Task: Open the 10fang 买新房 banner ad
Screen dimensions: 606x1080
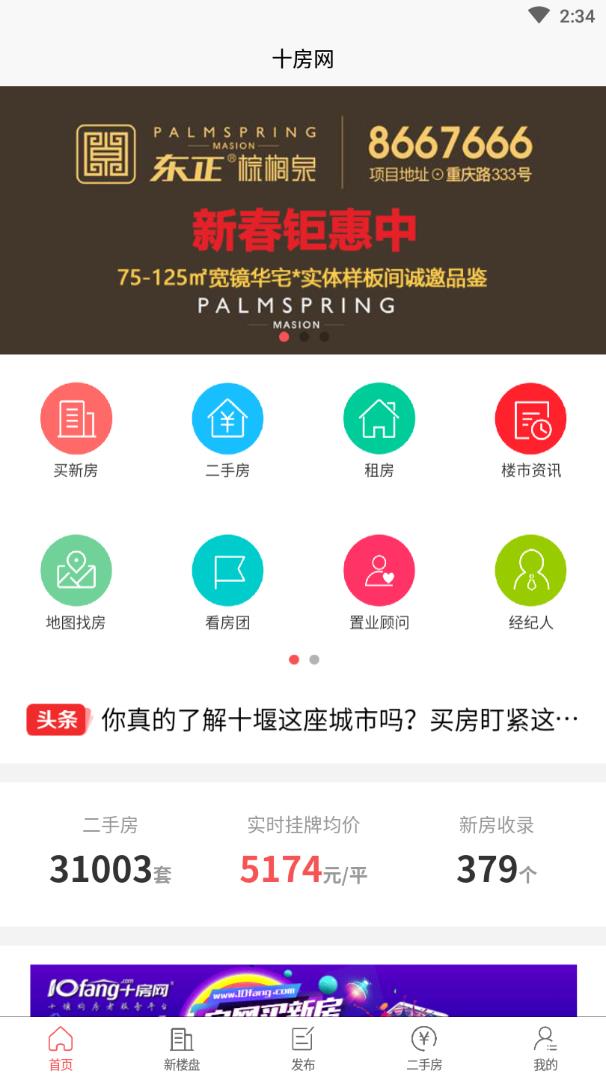Action: [303, 992]
